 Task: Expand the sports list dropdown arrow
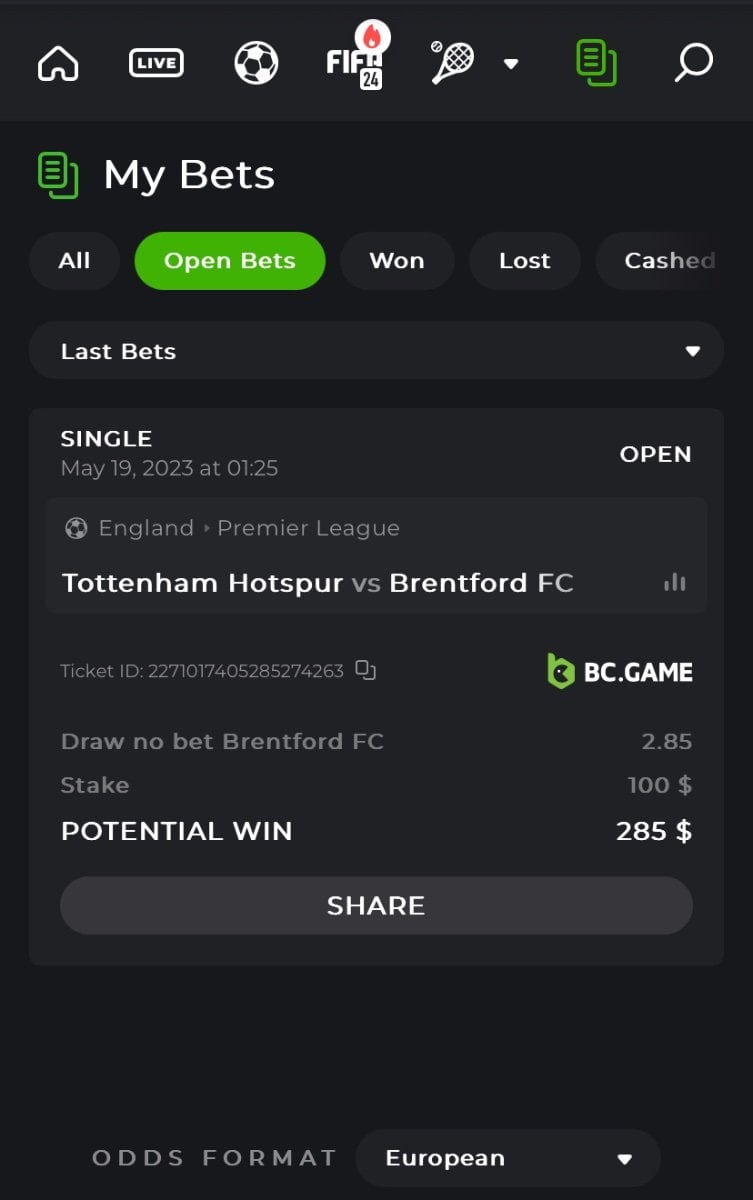[511, 64]
